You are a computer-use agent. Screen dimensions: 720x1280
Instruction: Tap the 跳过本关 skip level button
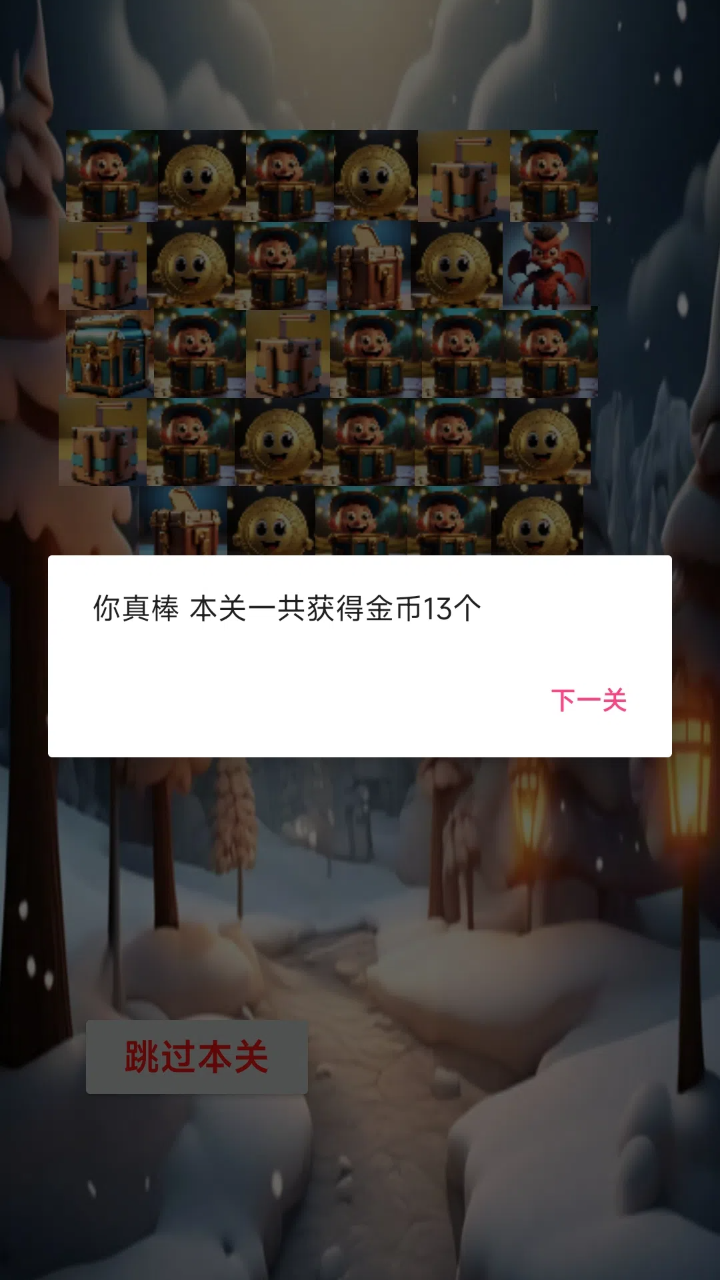click(196, 1057)
